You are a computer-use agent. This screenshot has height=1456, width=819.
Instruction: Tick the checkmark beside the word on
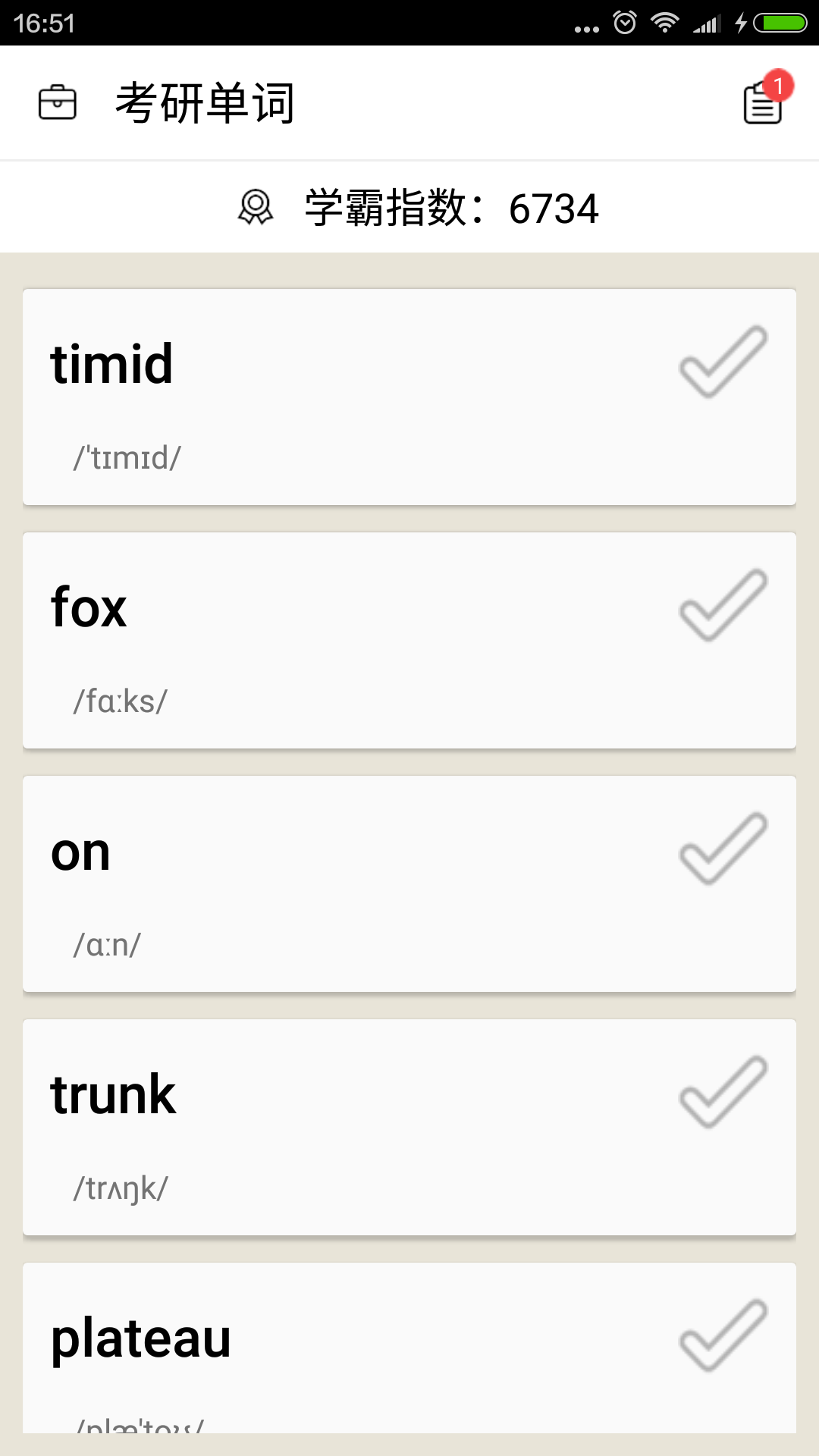[723, 849]
